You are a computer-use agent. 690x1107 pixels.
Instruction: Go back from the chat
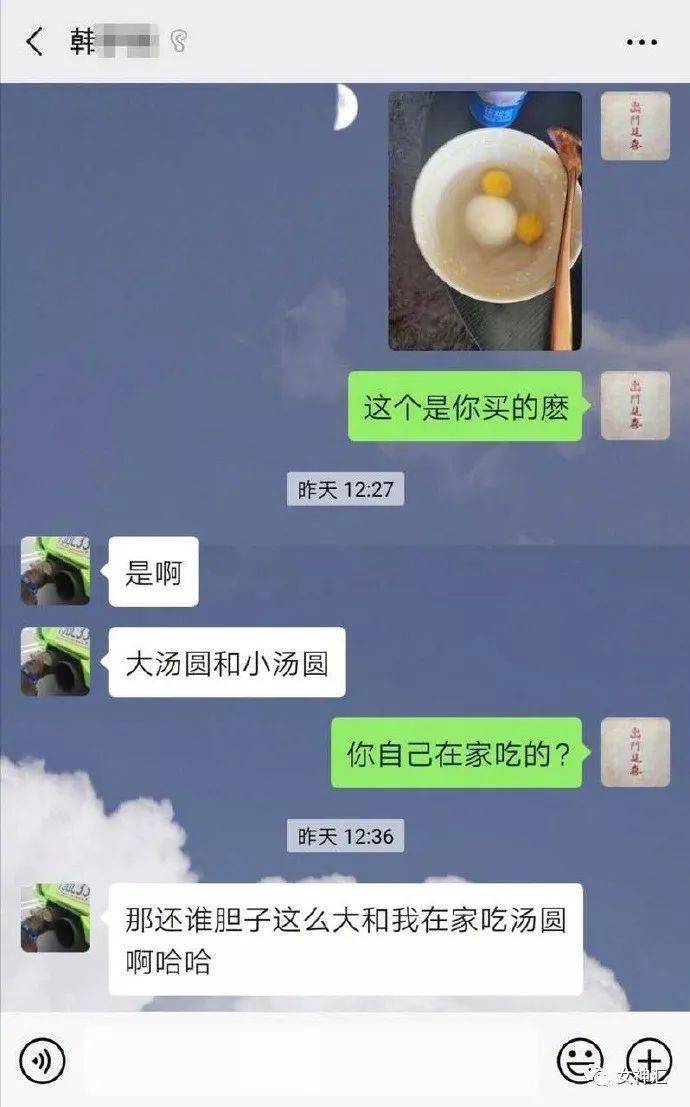pyautogui.click(x=35, y=42)
